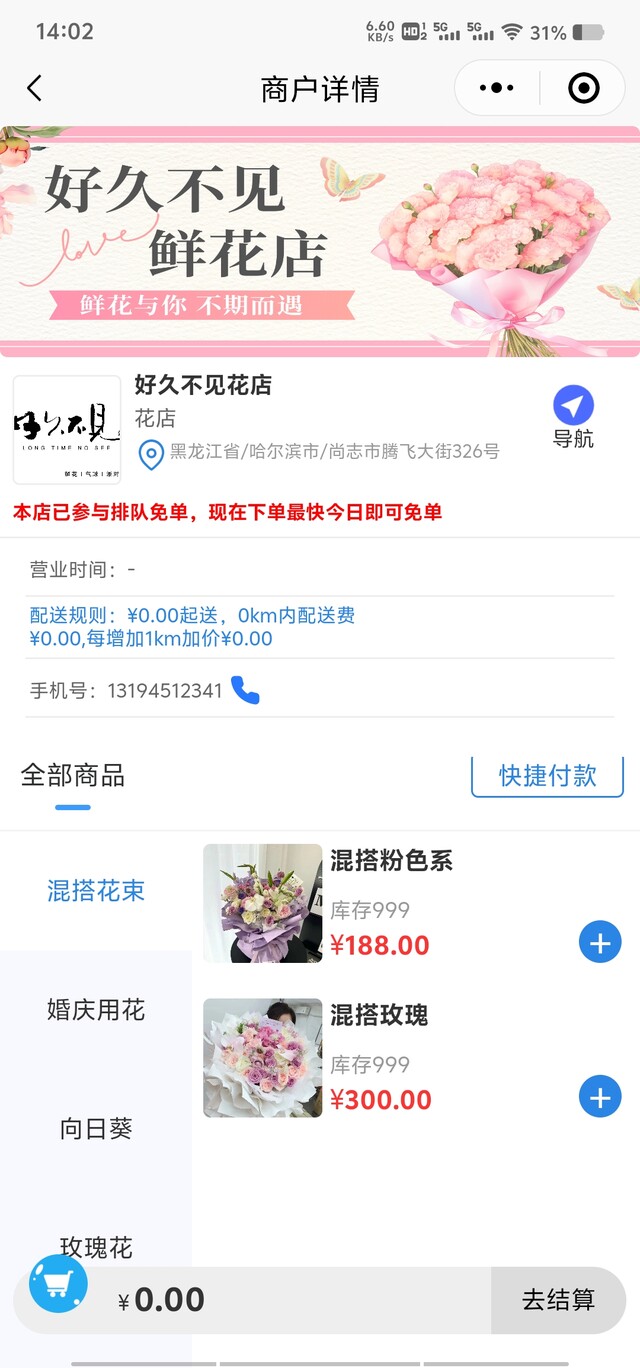Image resolution: width=640 pixels, height=1368 pixels.
Task: Tap 去结算 to check out
Action: (x=558, y=1300)
